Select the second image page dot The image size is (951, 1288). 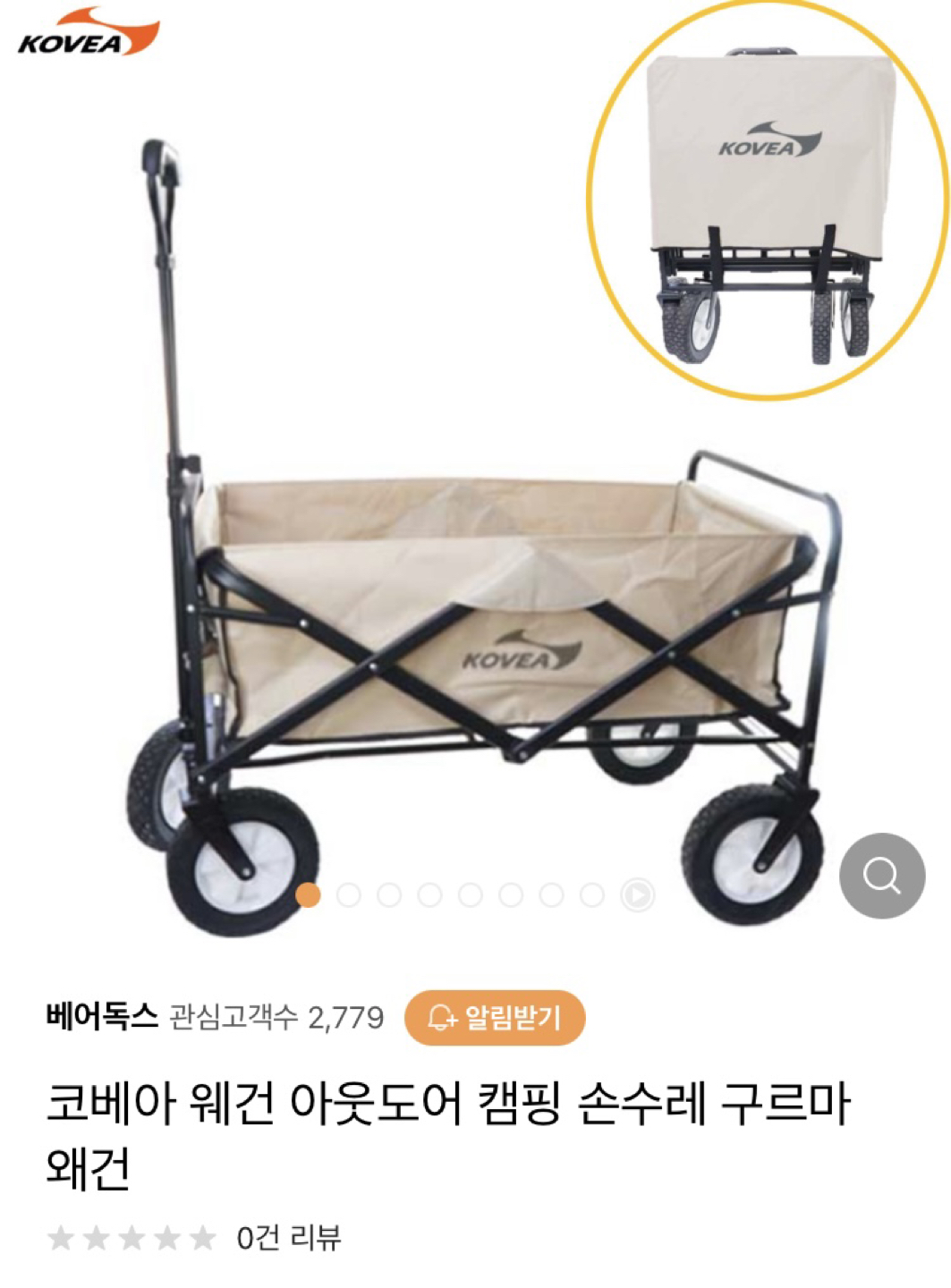(349, 894)
